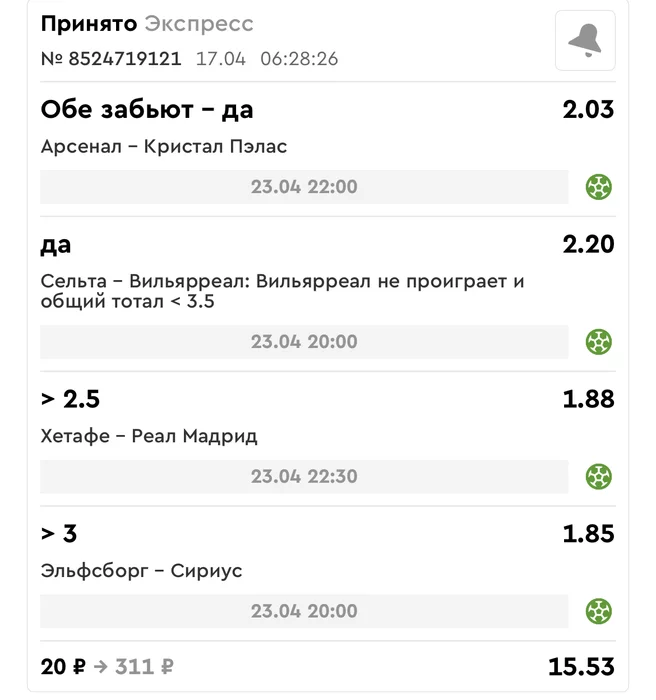
Task: Tap the notification bell for this bet
Action: pyautogui.click(x=585, y=41)
